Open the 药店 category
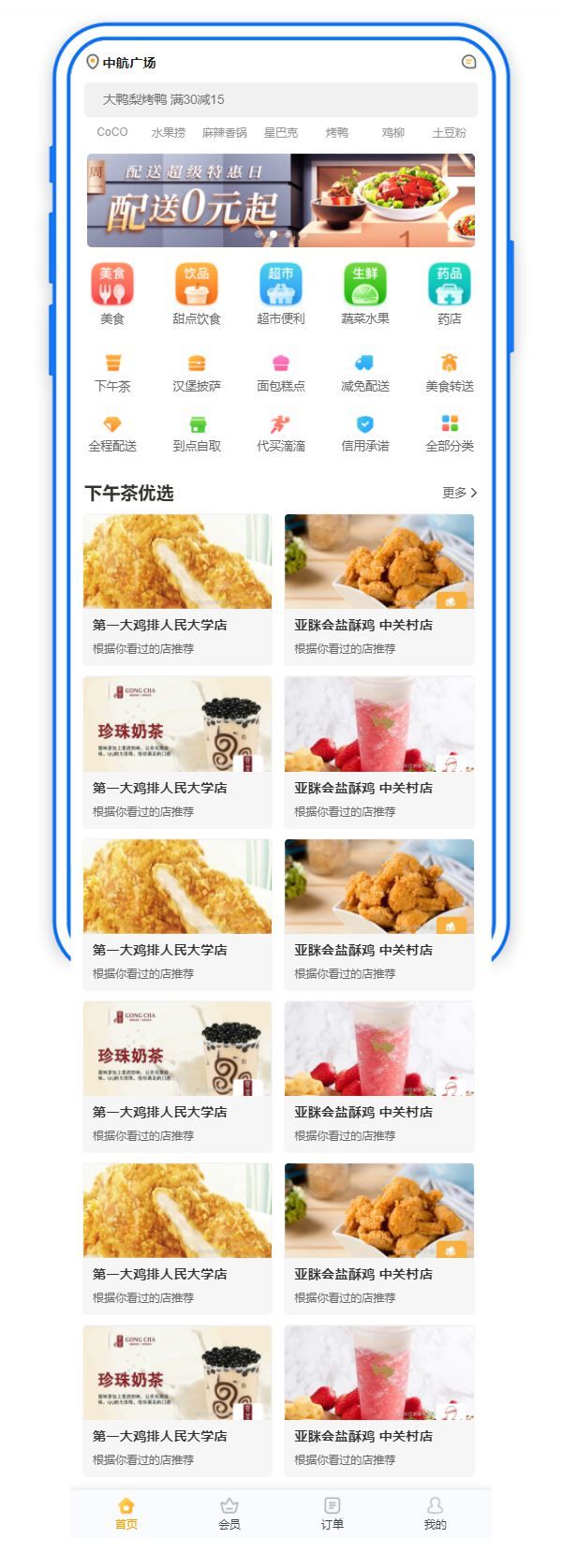Screen dimensions: 562x1568 pos(450,293)
